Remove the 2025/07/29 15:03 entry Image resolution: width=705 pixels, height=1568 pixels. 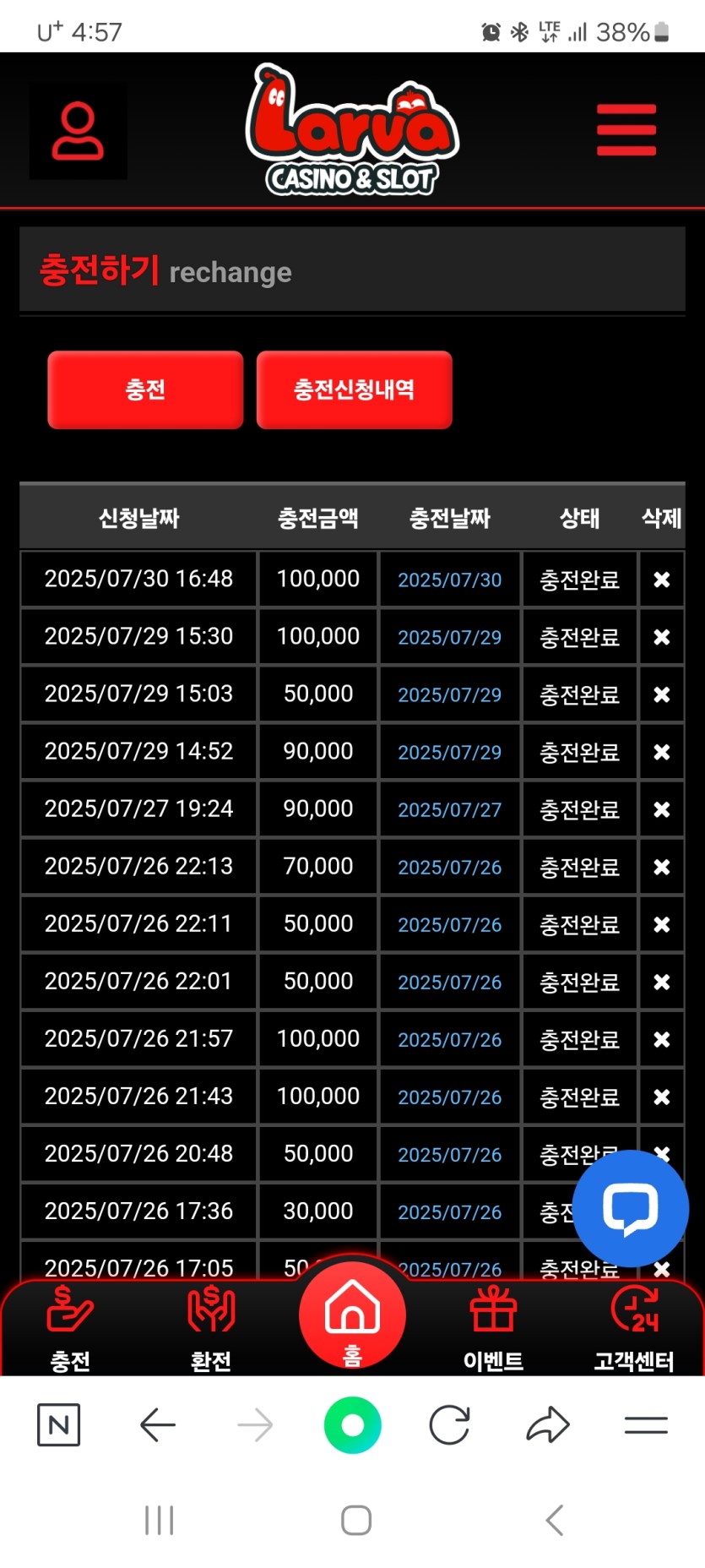(x=661, y=694)
